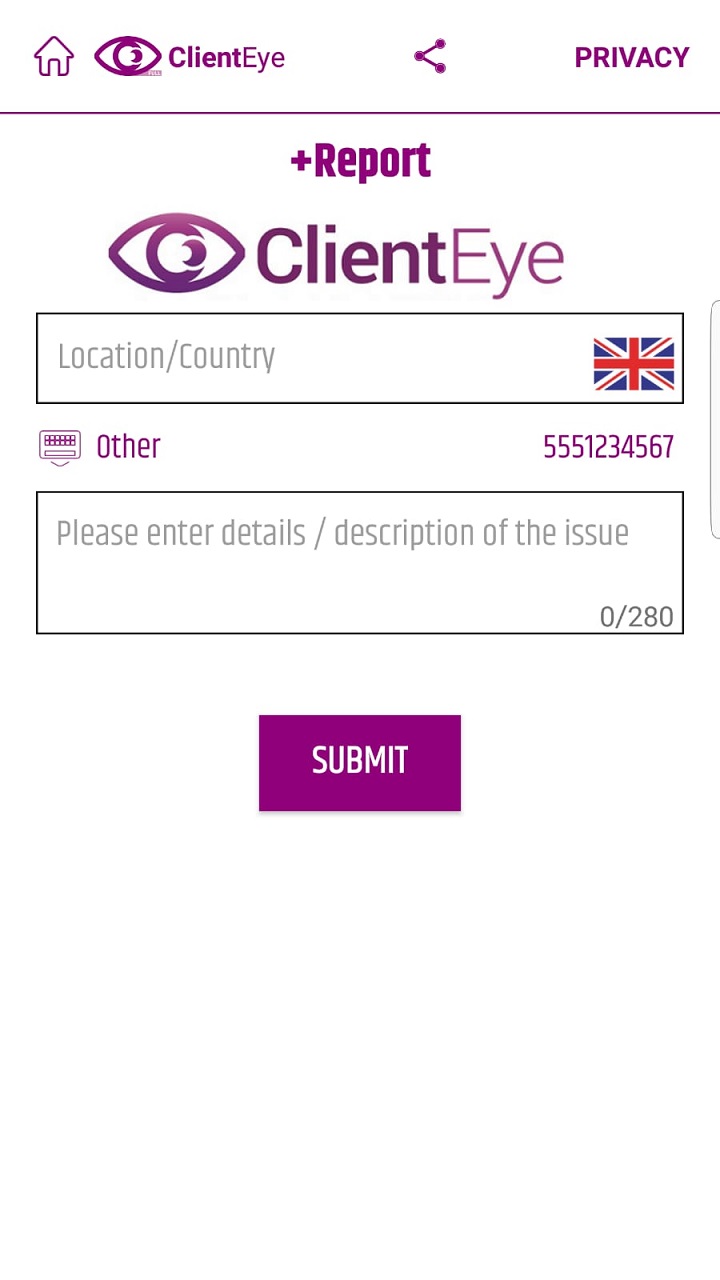Viewport: 720px width, 1280px height.
Task: Go to the home screen icon
Action: tap(54, 57)
